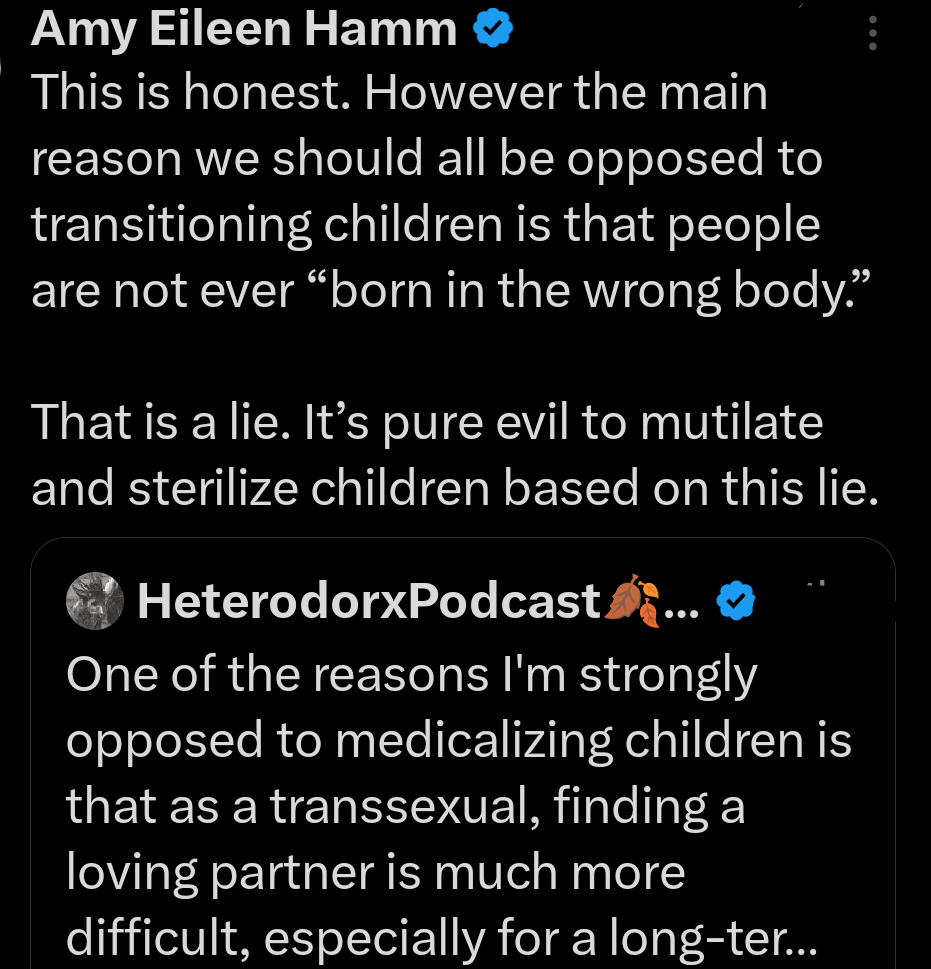
Task: Click the fallen leaves emoji in the podcast name
Action: [634, 600]
